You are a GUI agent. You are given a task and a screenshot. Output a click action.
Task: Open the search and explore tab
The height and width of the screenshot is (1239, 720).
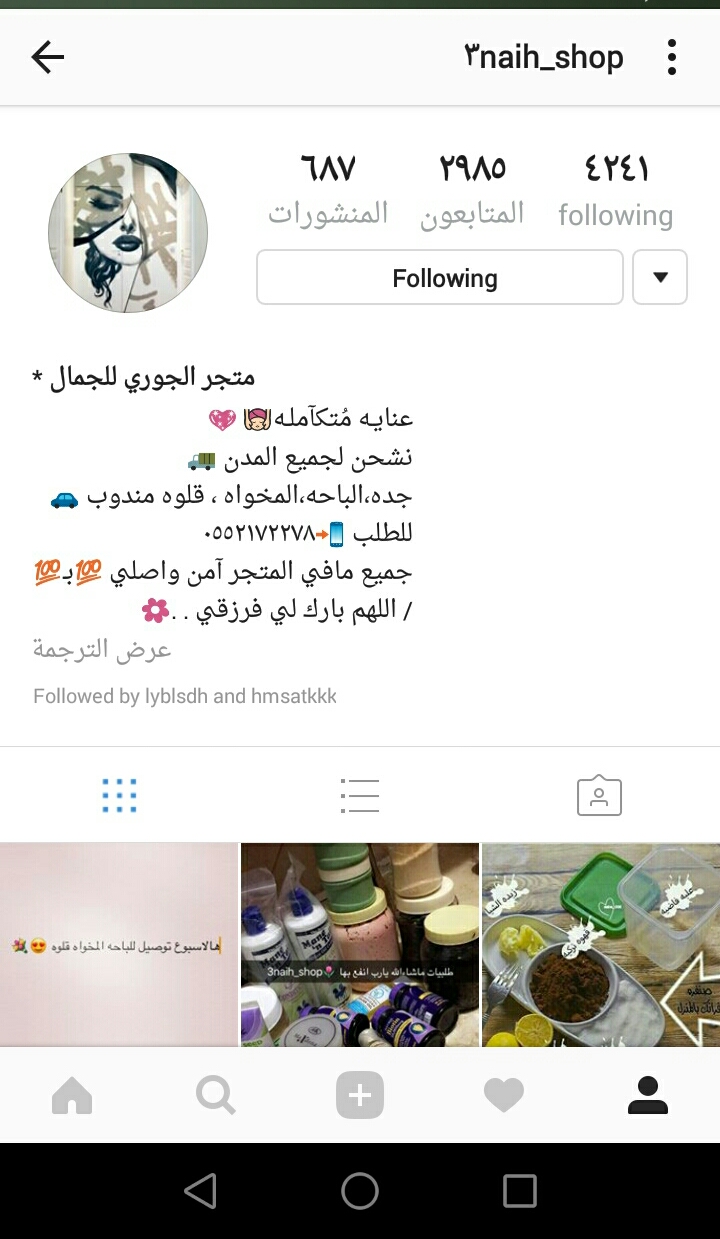(x=216, y=1096)
